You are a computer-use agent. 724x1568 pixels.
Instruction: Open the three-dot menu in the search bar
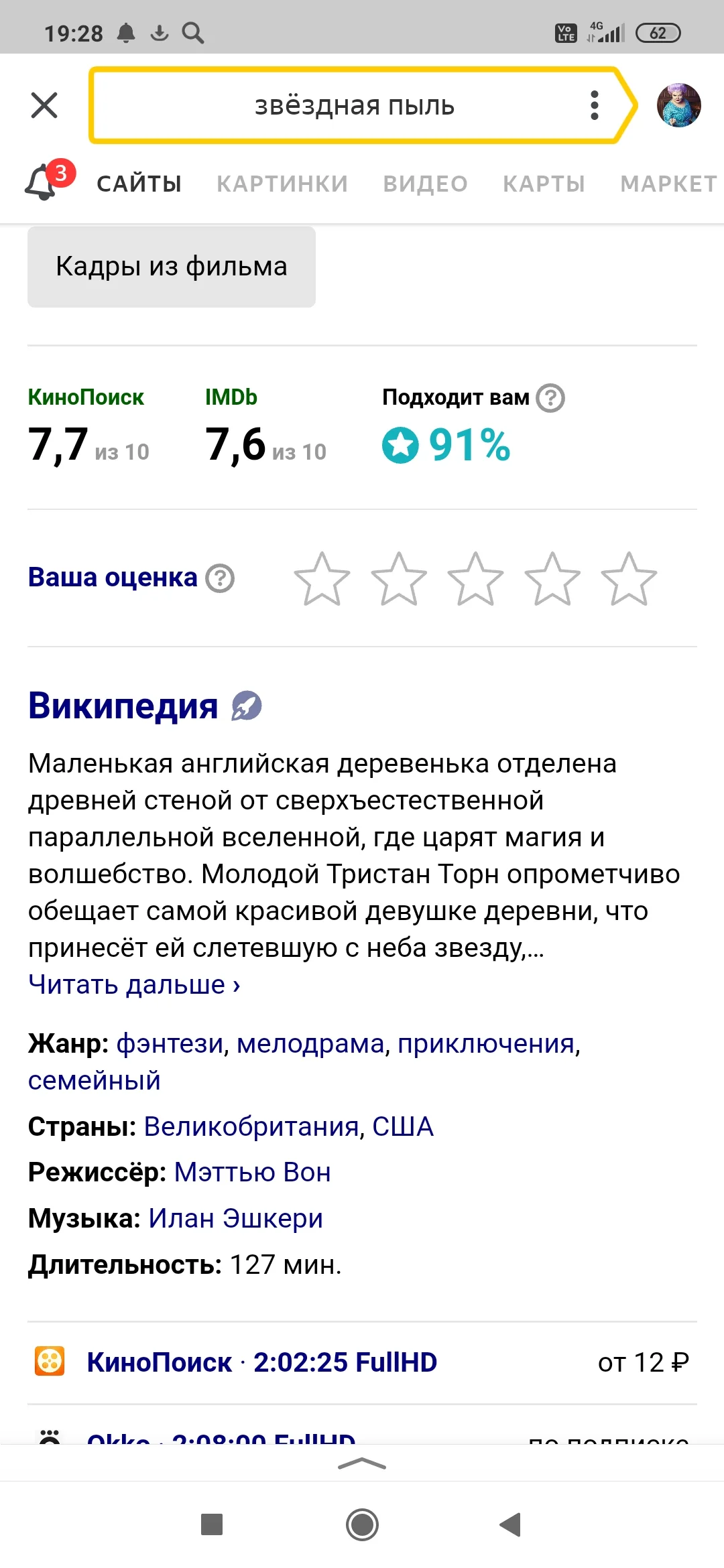click(x=594, y=105)
